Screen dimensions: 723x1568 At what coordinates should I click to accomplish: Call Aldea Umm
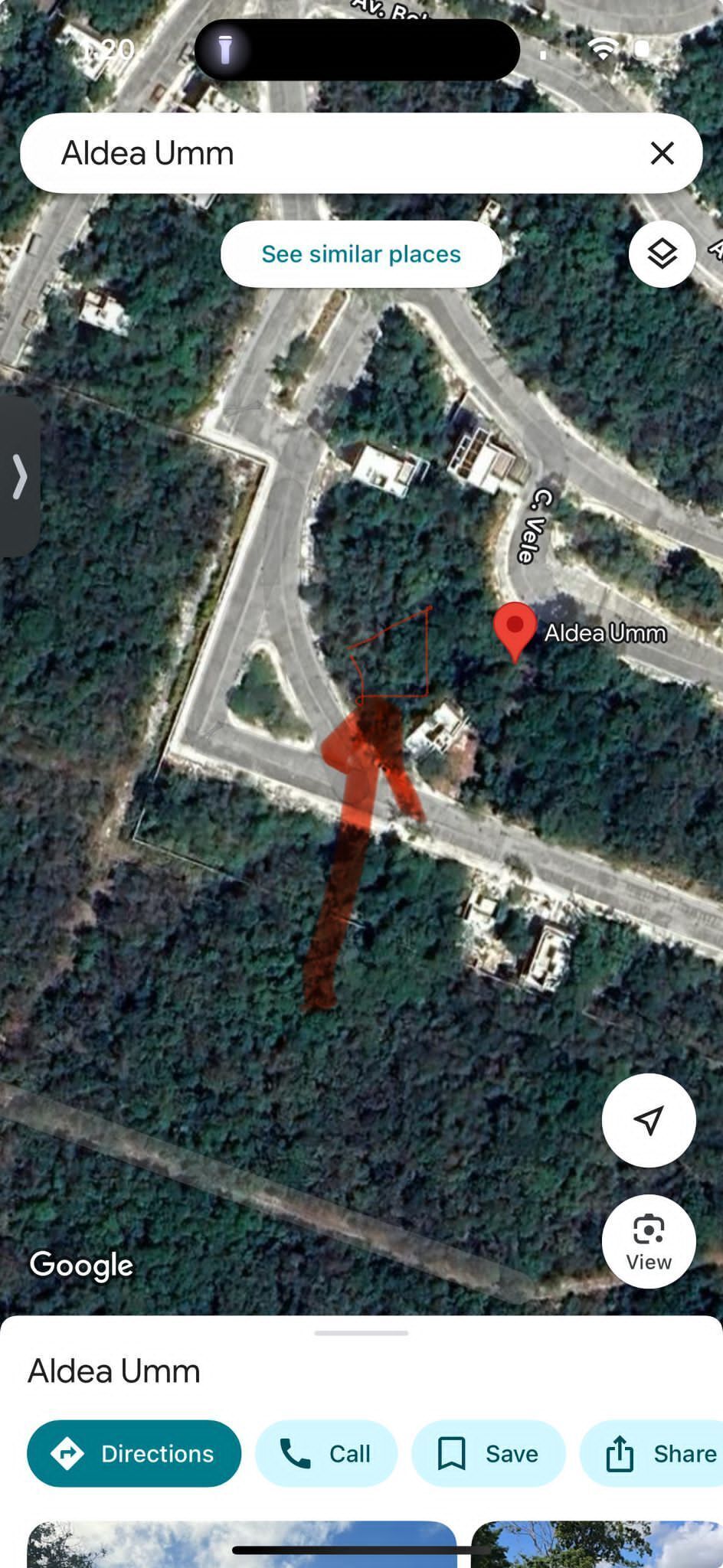(x=326, y=1453)
